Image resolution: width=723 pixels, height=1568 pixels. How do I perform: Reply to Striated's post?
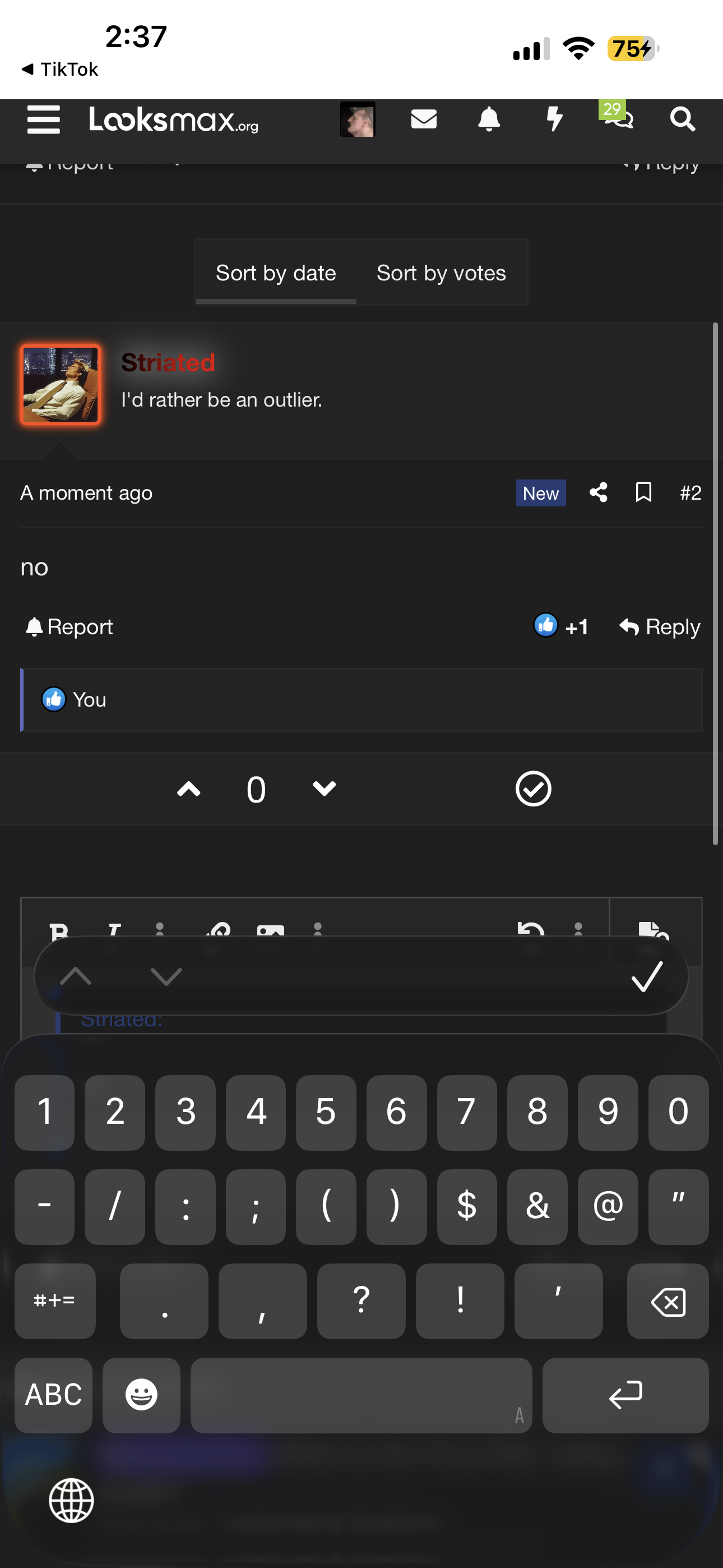(x=659, y=627)
